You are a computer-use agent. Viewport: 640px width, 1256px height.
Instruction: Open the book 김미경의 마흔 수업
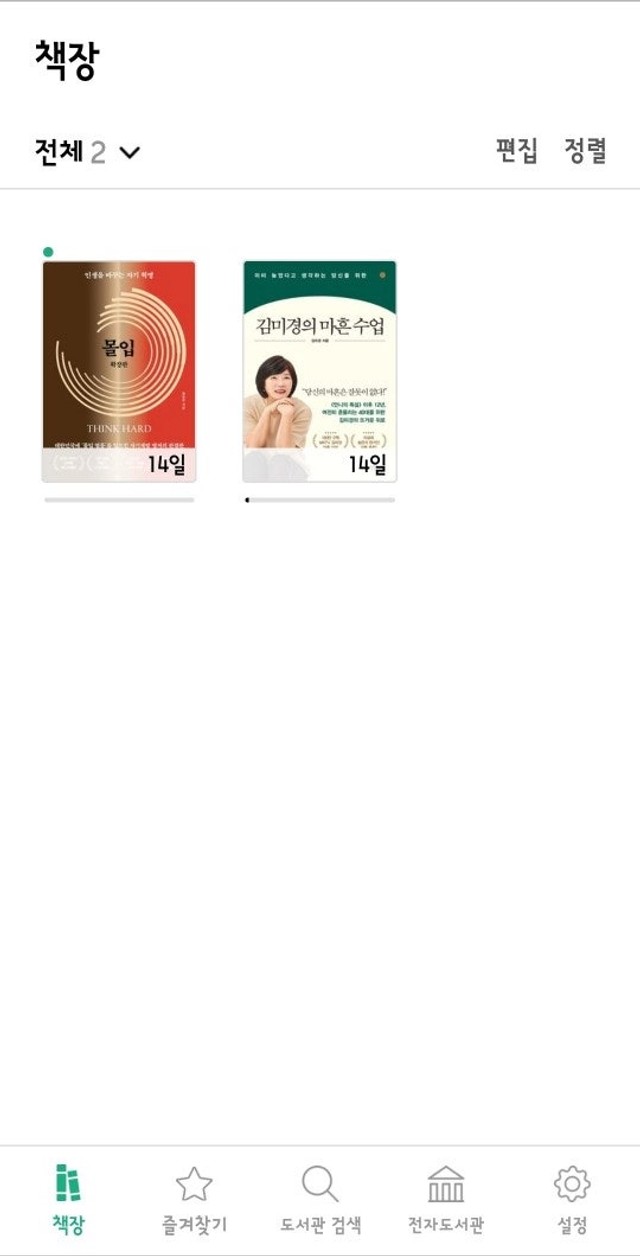(x=320, y=371)
